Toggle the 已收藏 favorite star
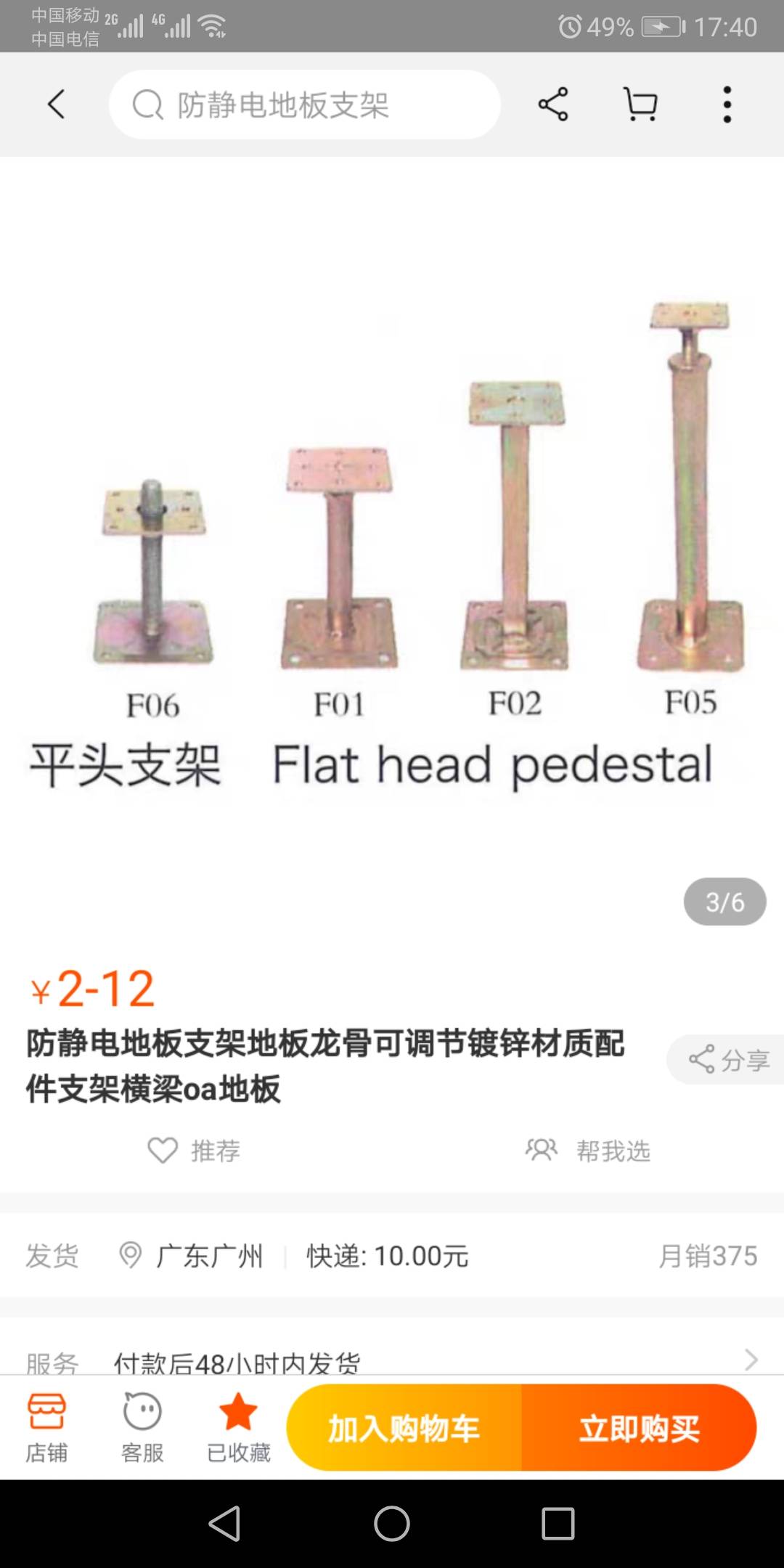 coord(238,1428)
